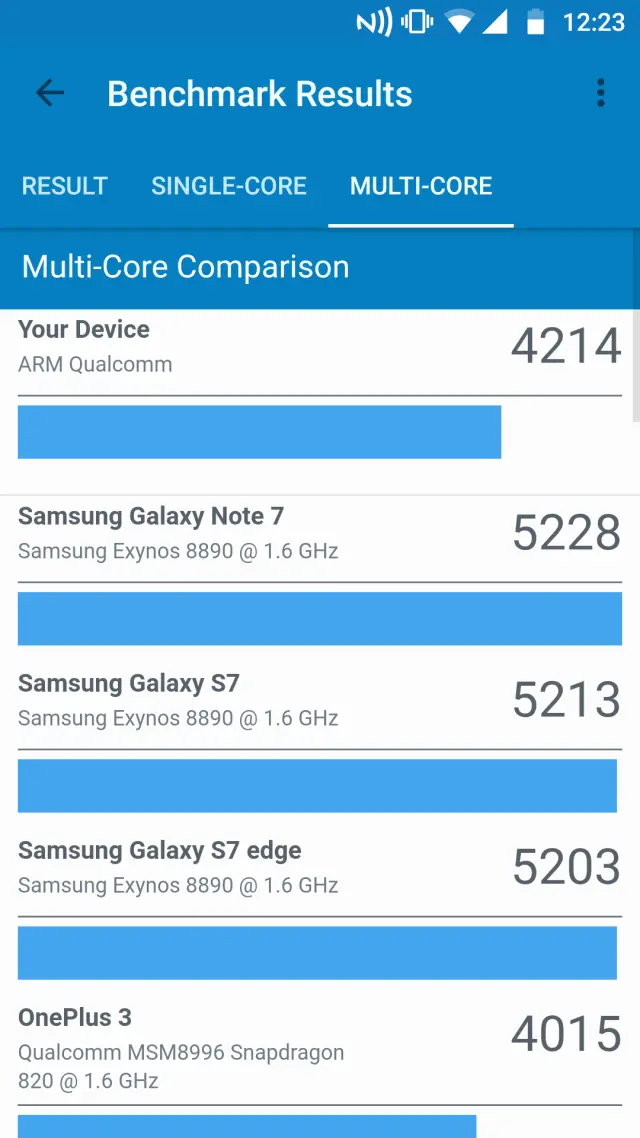Switch to the Single-Core tab
The height and width of the screenshot is (1138, 640).
pos(229,186)
